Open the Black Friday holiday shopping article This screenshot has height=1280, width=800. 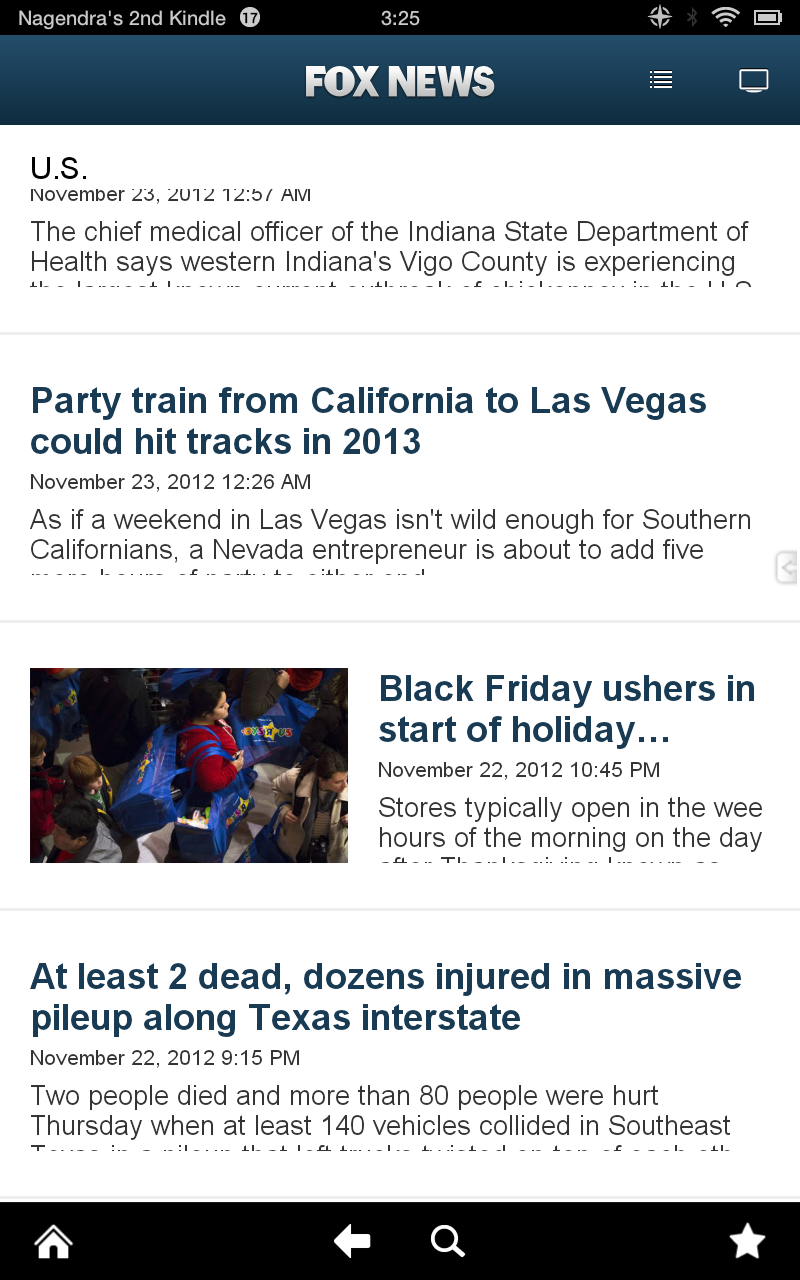[566, 709]
